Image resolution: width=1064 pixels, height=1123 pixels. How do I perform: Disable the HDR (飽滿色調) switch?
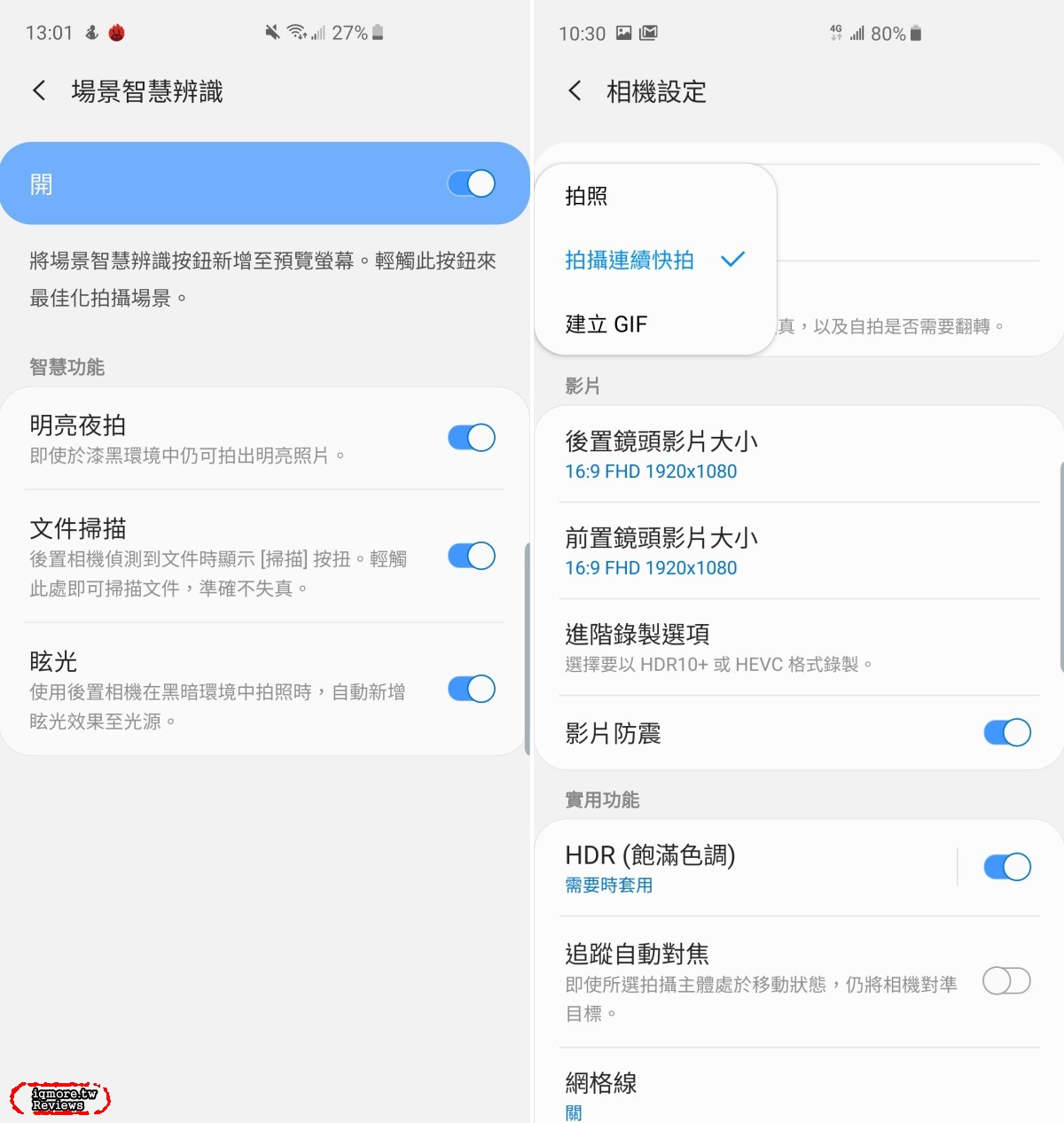[x=1006, y=867]
